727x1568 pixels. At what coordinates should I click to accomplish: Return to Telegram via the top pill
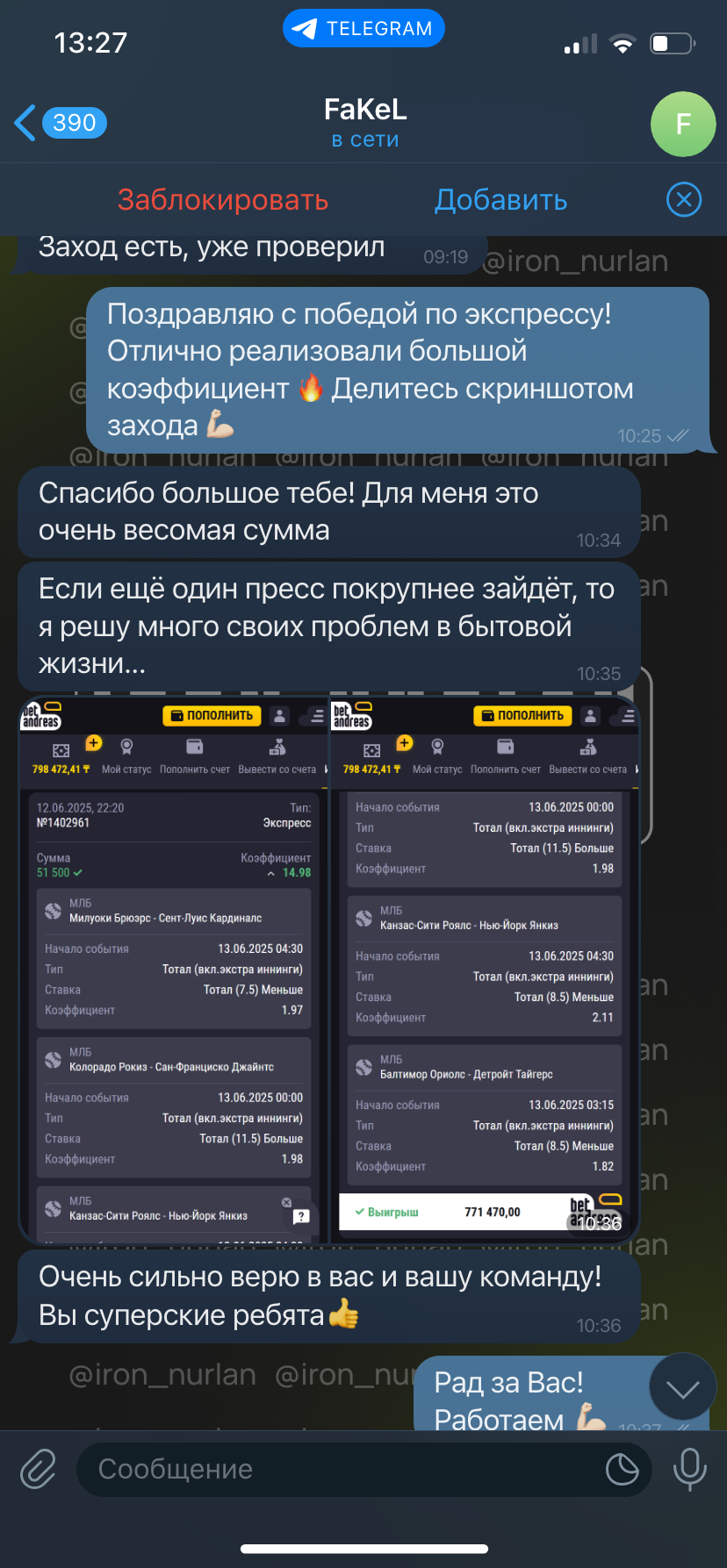363,29
